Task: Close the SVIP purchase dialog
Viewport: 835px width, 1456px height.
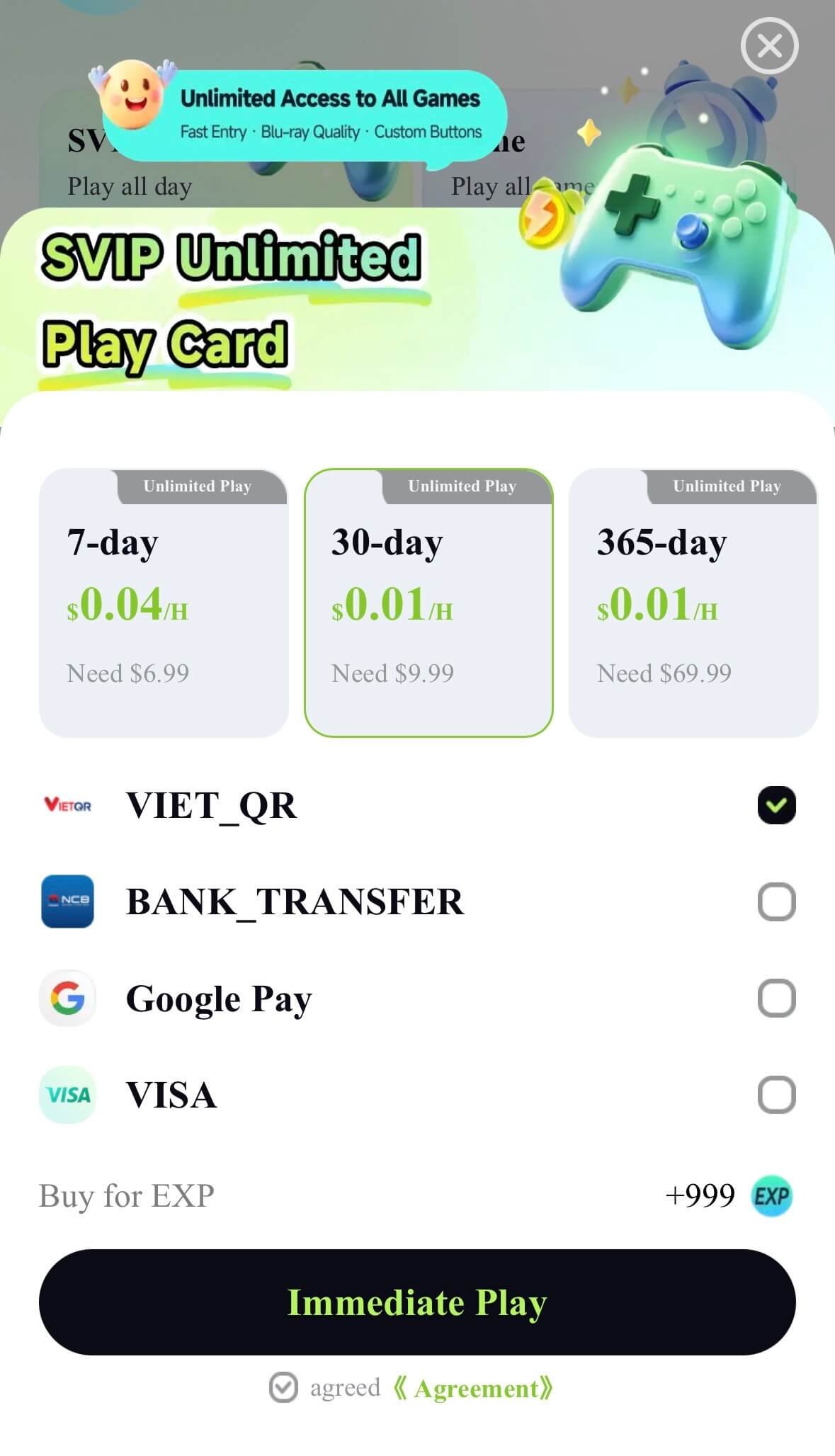Action: (769, 46)
